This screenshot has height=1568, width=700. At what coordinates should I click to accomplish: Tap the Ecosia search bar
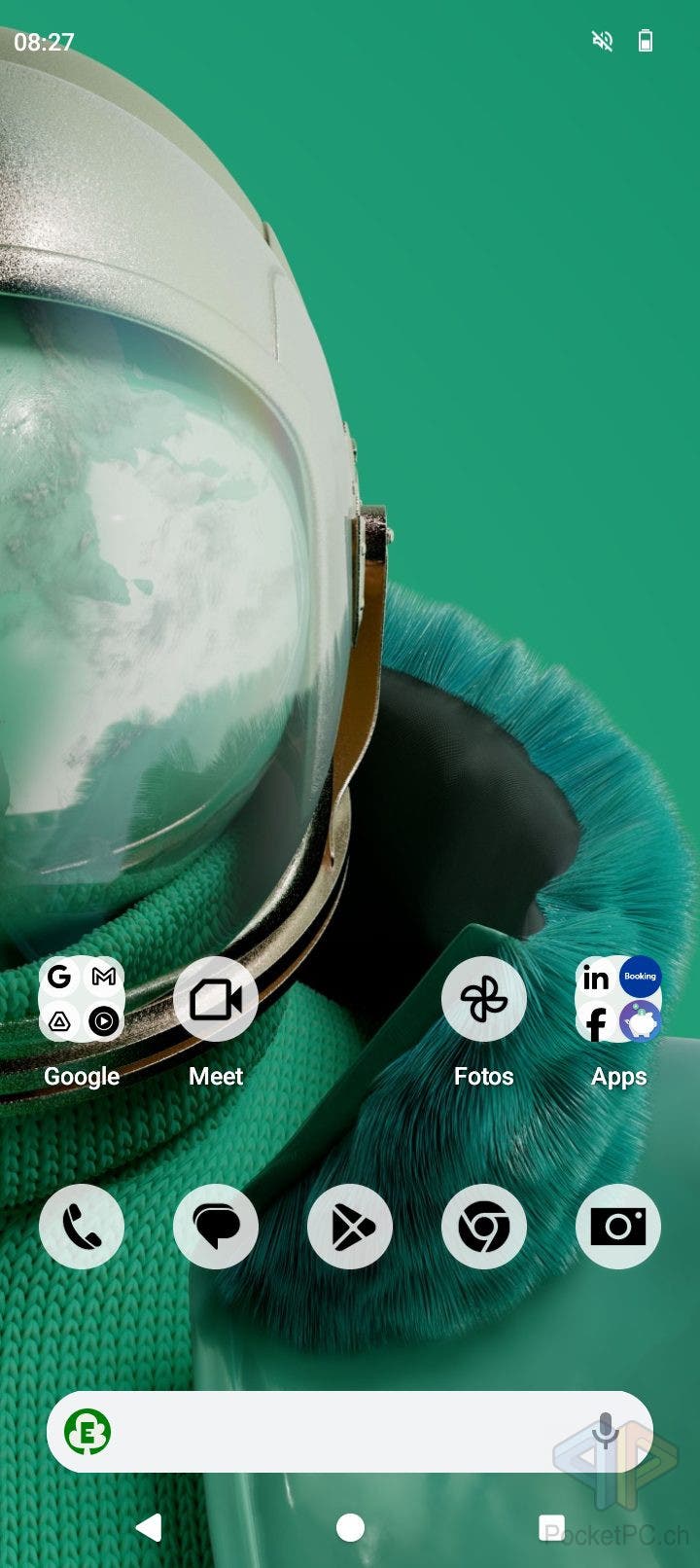350,1432
